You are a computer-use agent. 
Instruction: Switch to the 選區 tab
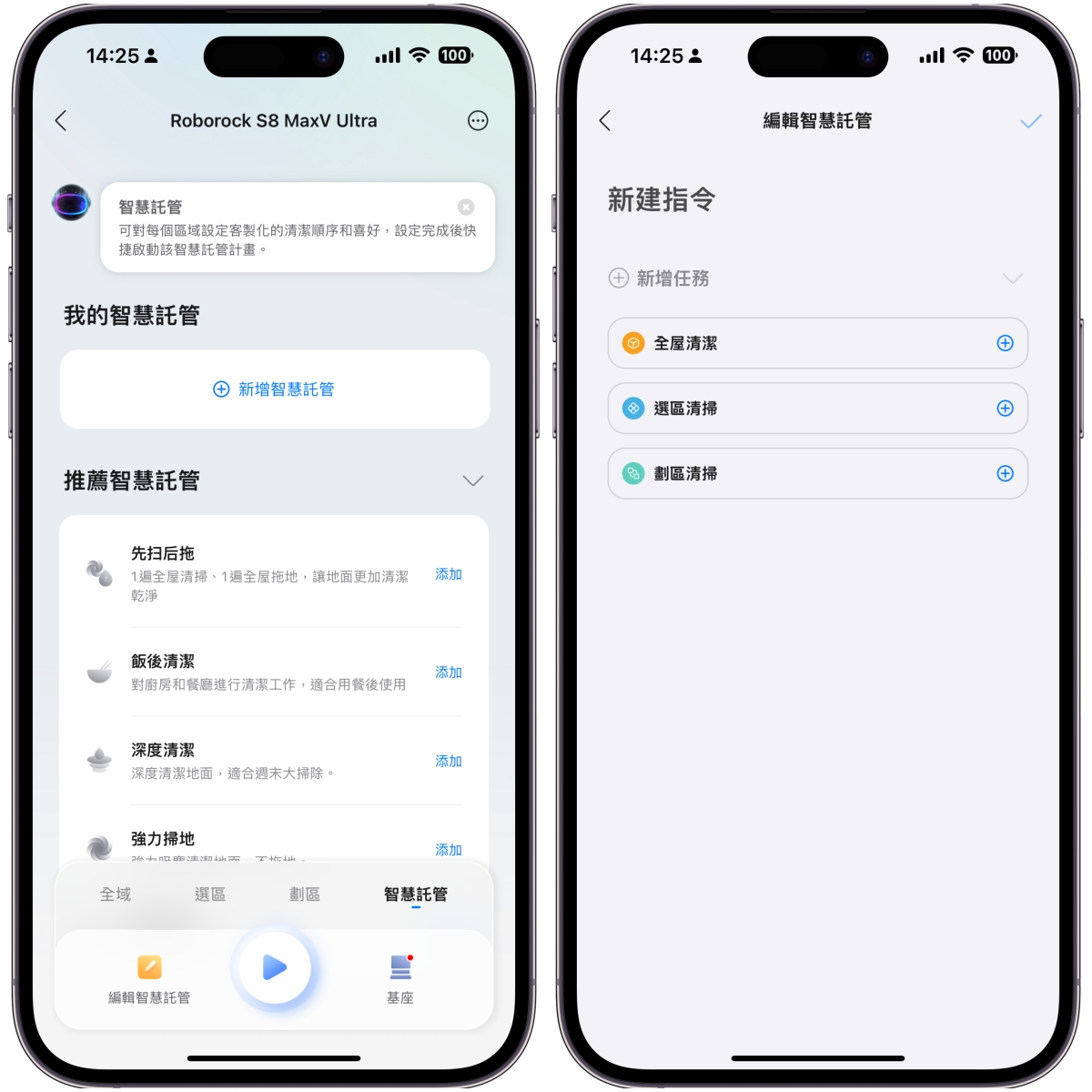pos(210,895)
